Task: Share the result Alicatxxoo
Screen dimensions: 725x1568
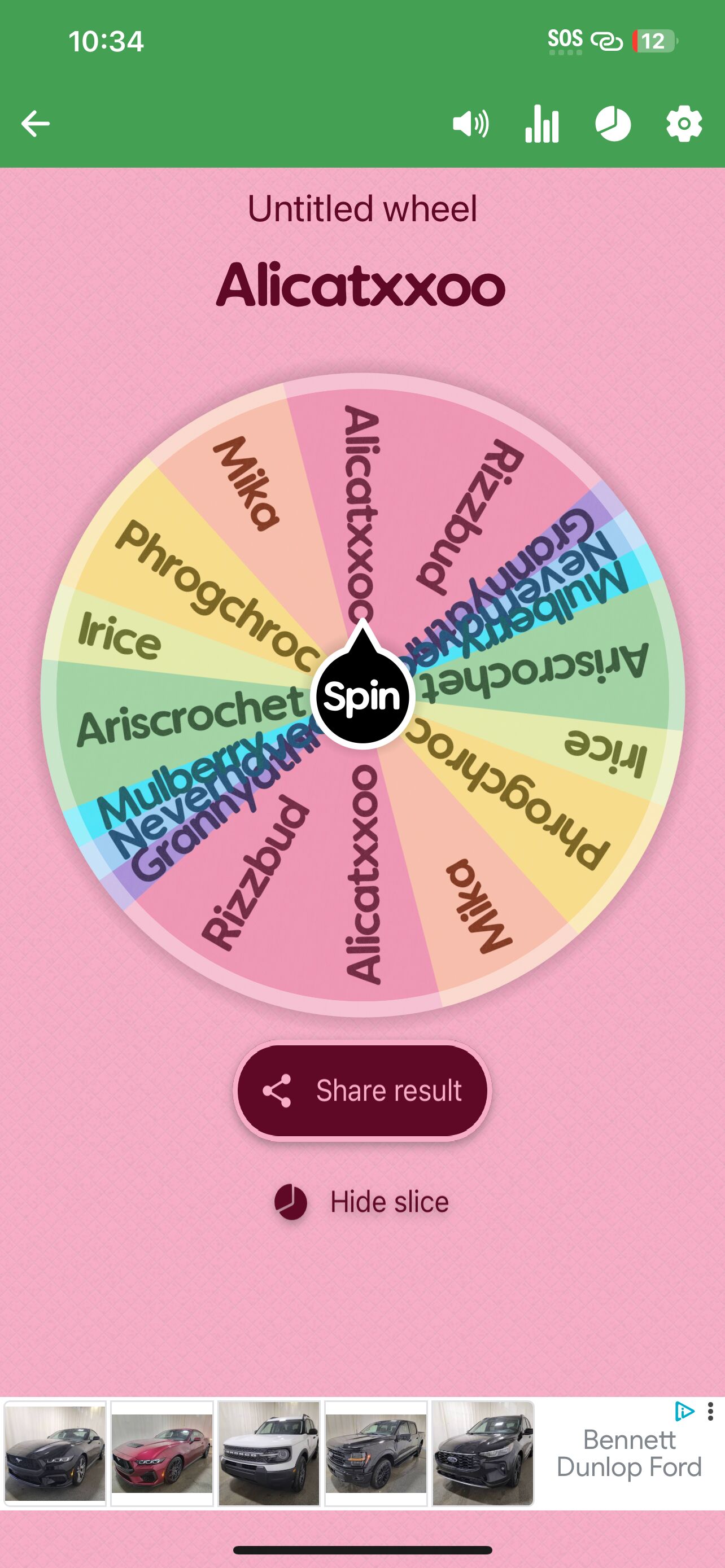Action: 363,1090
